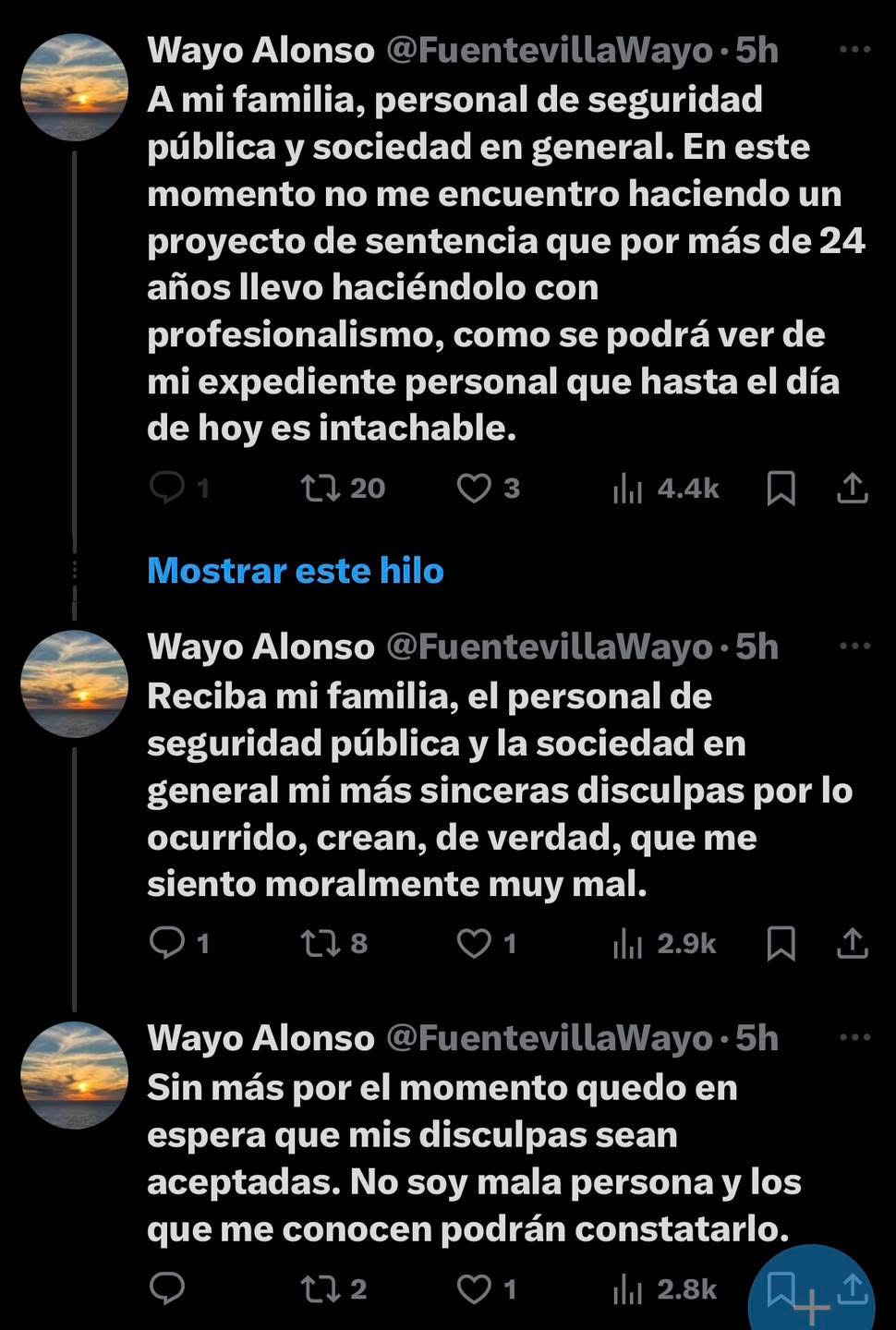Reply to the "Reciba mi familia" tweet
This screenshot has width=896, height=1330.
(167, 943)
